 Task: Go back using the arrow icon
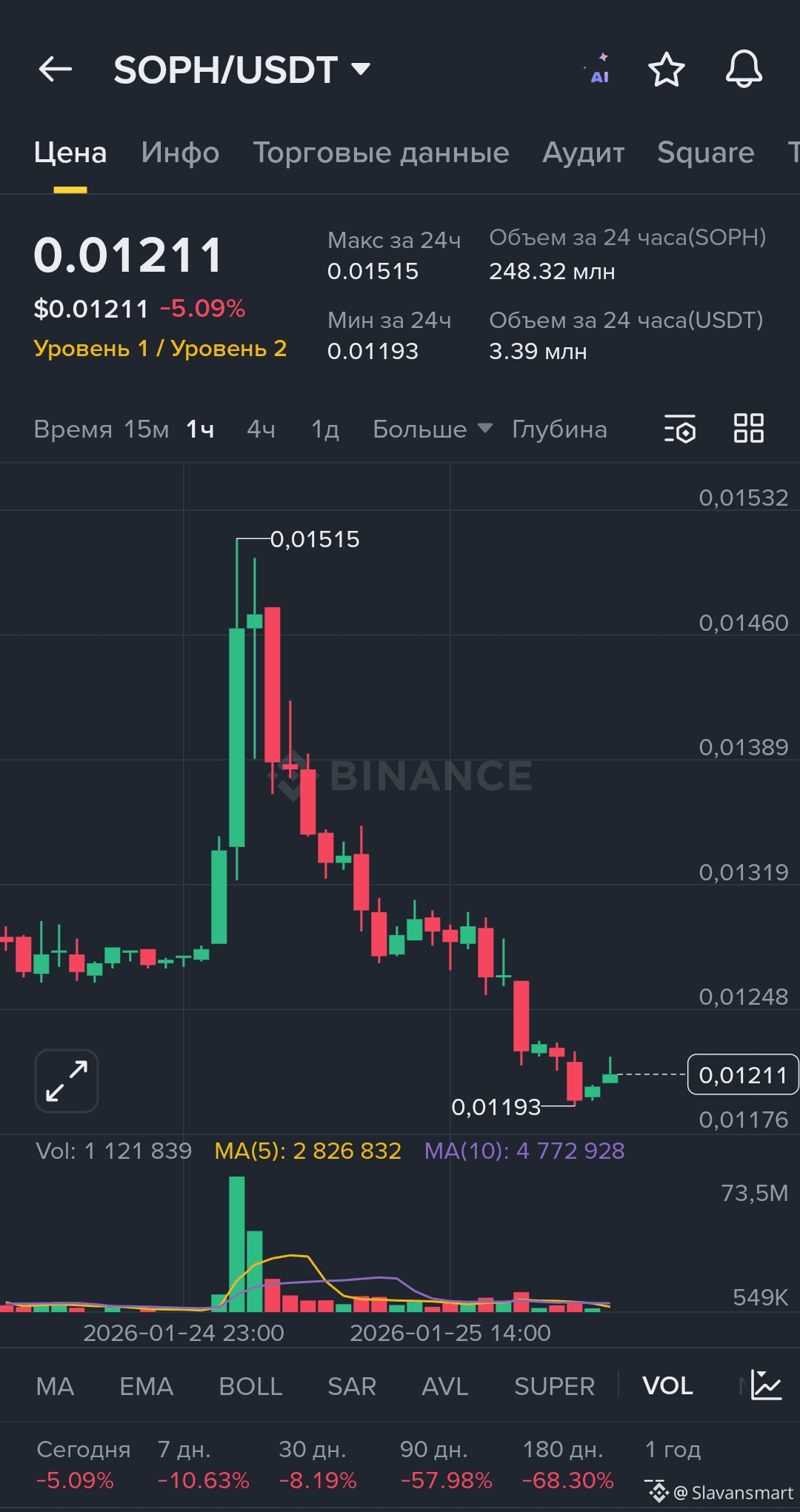(56, 70)
